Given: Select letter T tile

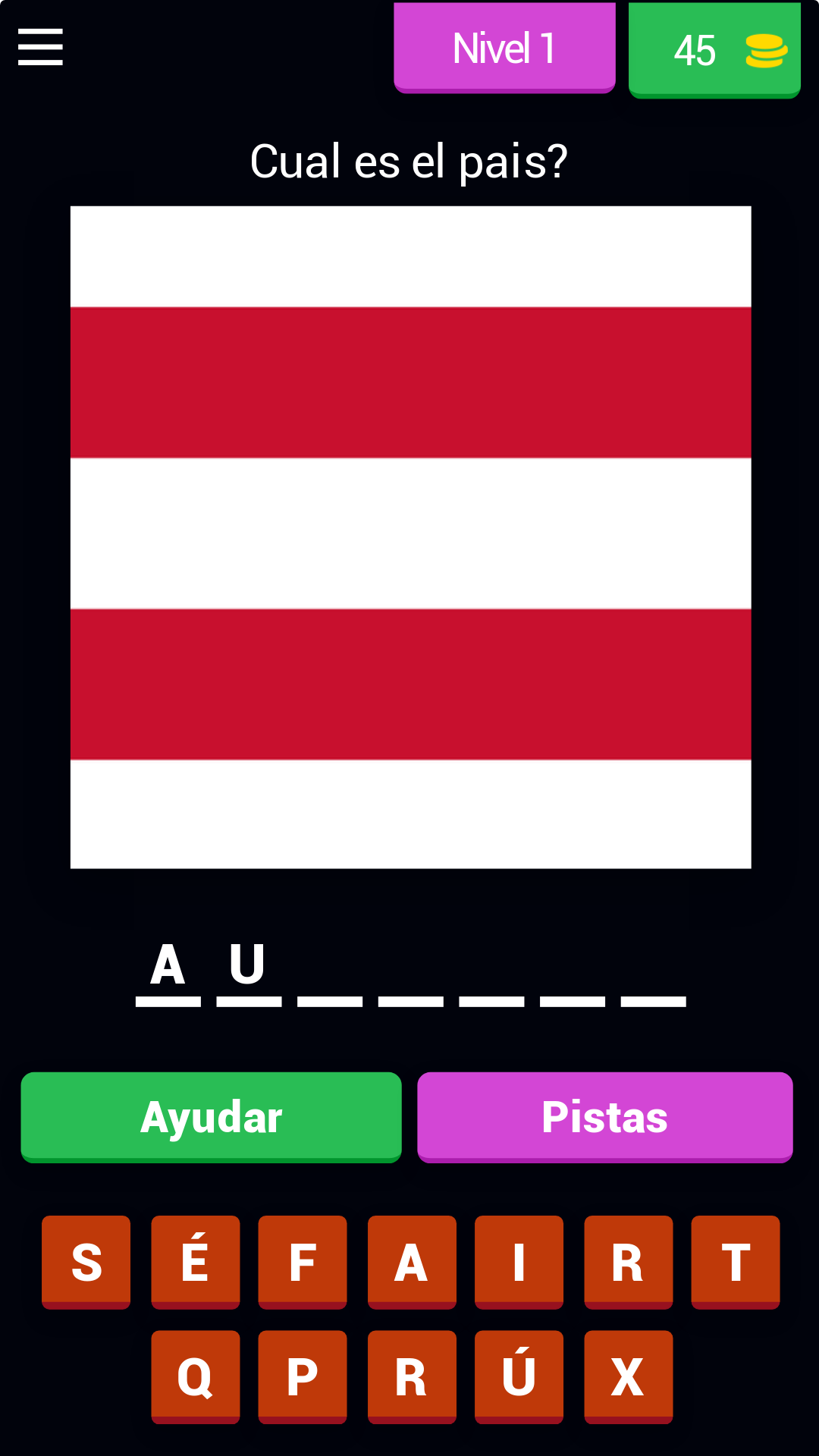Looking at the screenshot, I should click(736, 1263).
